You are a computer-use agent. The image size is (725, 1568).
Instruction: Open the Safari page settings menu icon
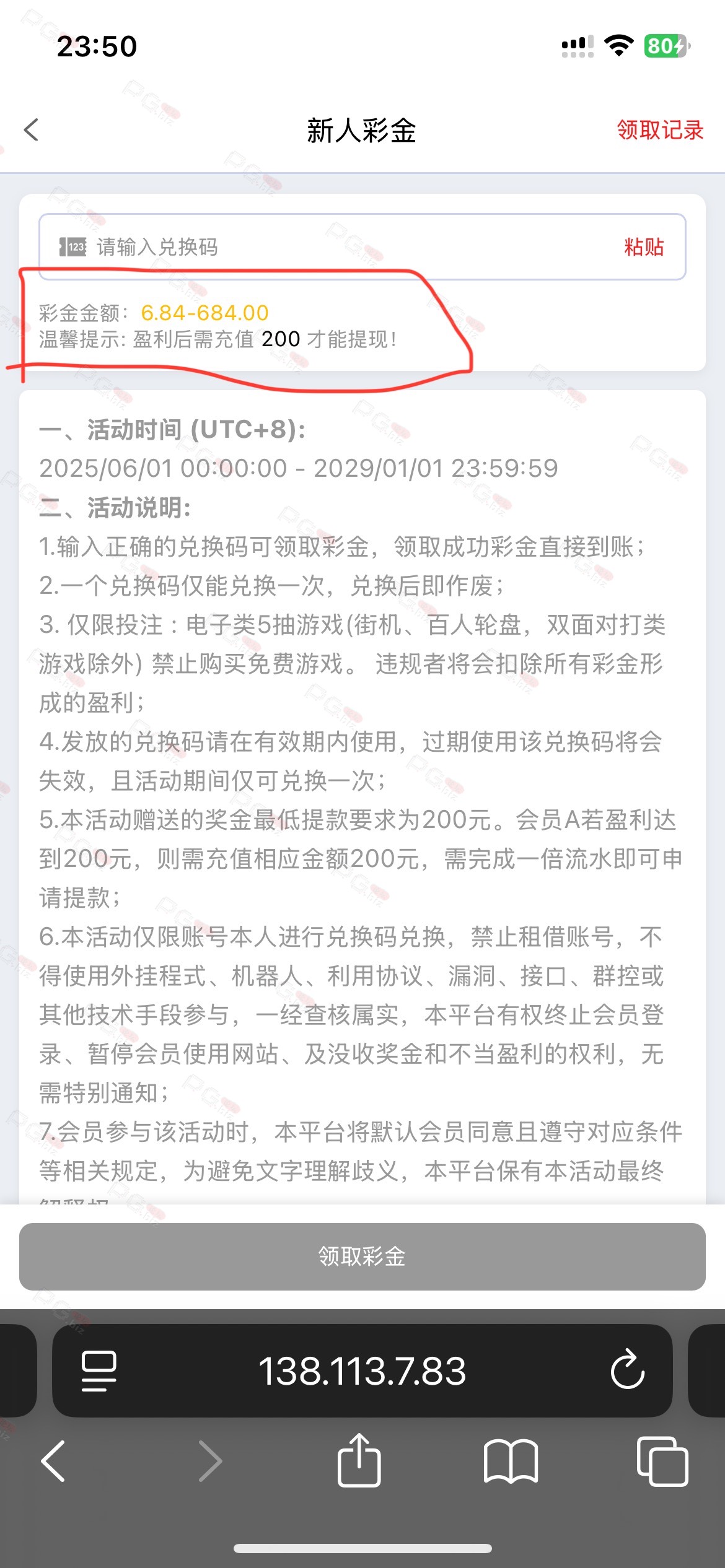point(99,1371)
